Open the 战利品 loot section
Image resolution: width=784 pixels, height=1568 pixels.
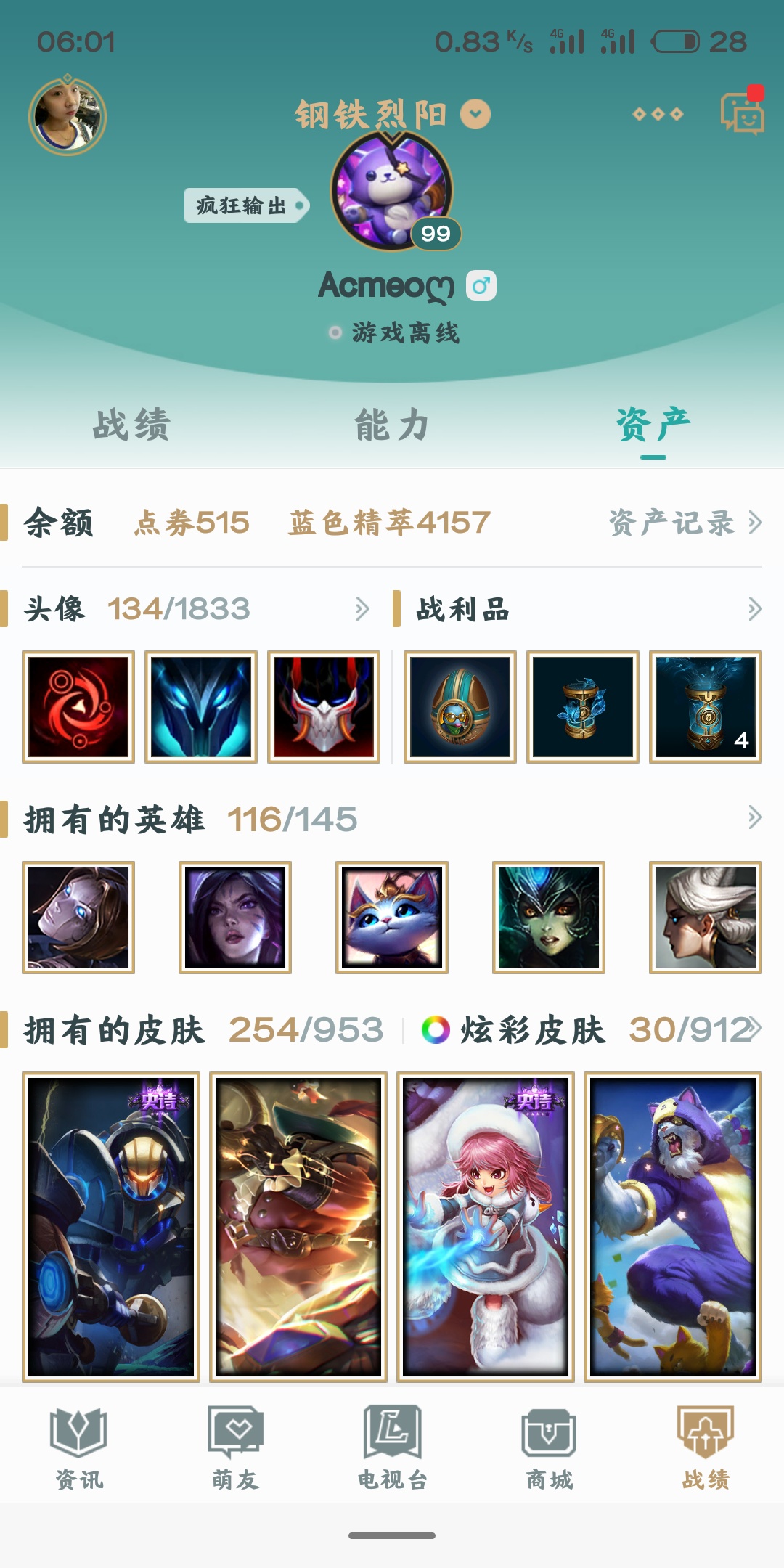coord(754,608)
